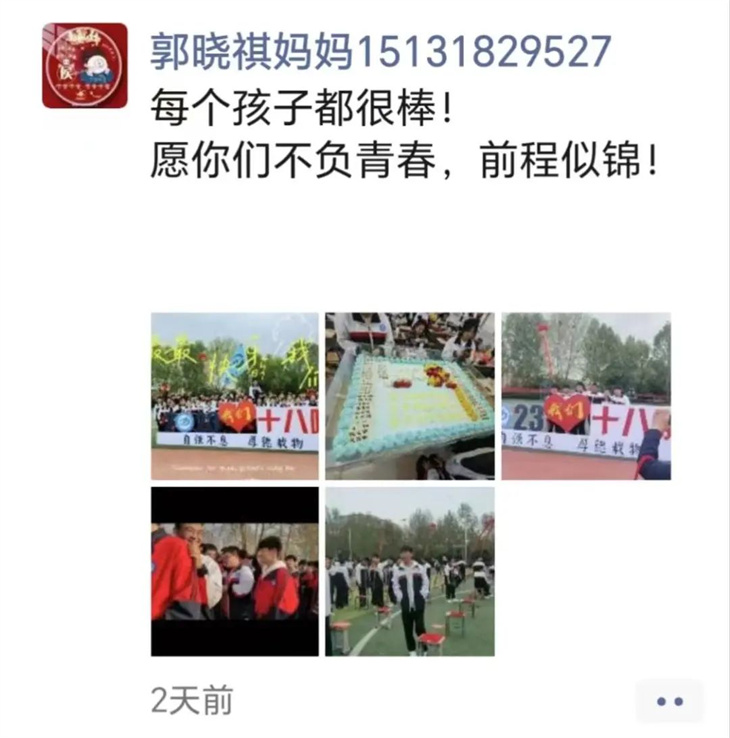View third photo with red heart banner
730x738 pixels.
(x=585, y=396)
